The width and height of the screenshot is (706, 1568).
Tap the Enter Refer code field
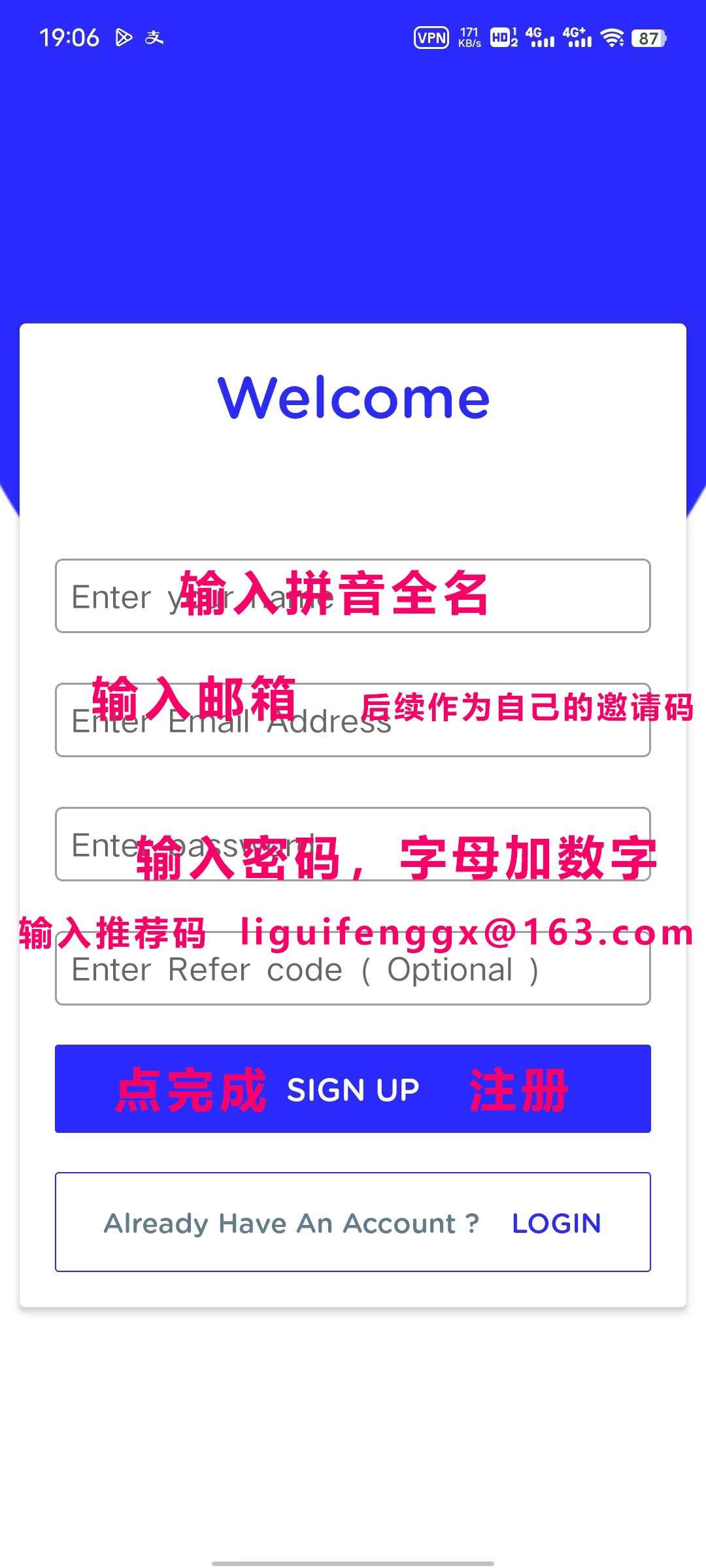coord(353,968)
